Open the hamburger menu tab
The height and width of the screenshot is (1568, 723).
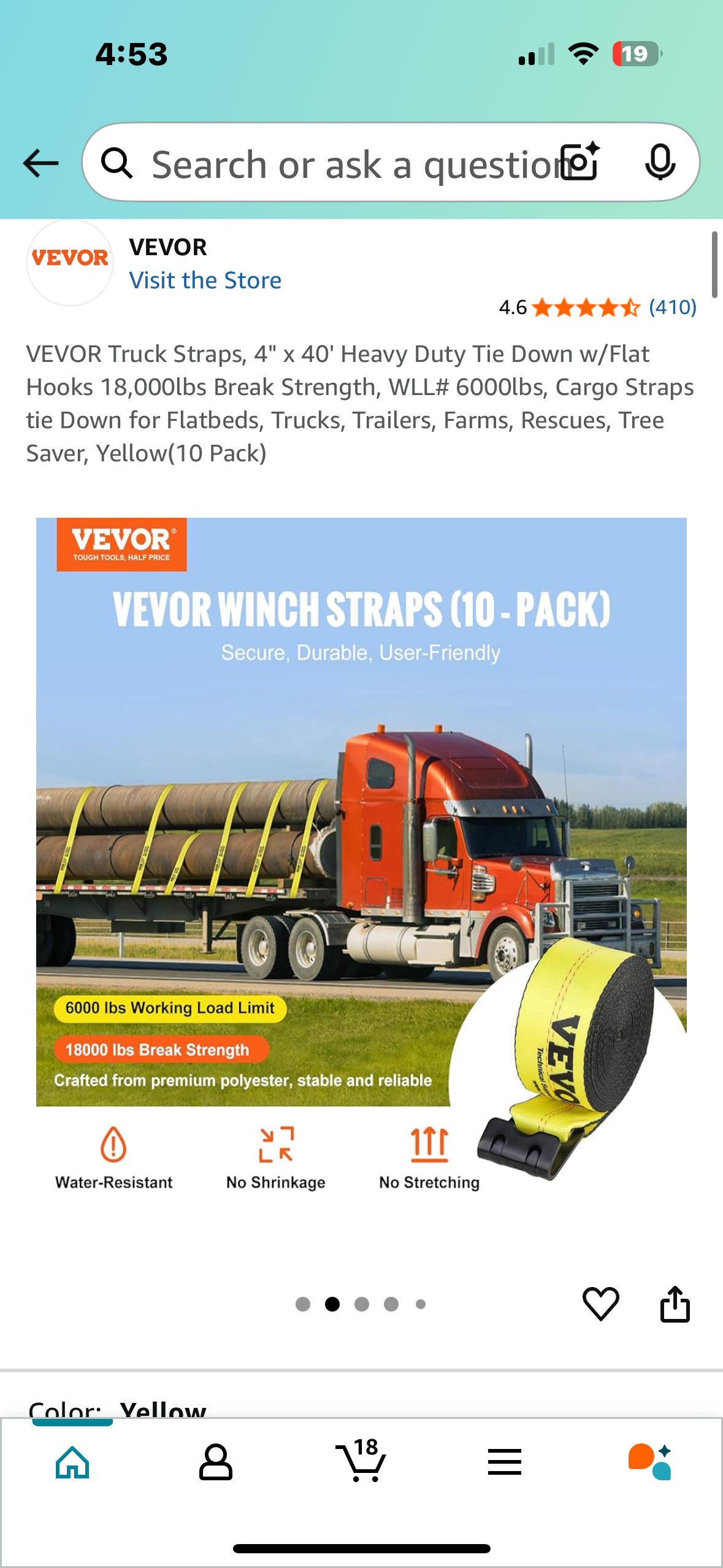coord(505,1462)
